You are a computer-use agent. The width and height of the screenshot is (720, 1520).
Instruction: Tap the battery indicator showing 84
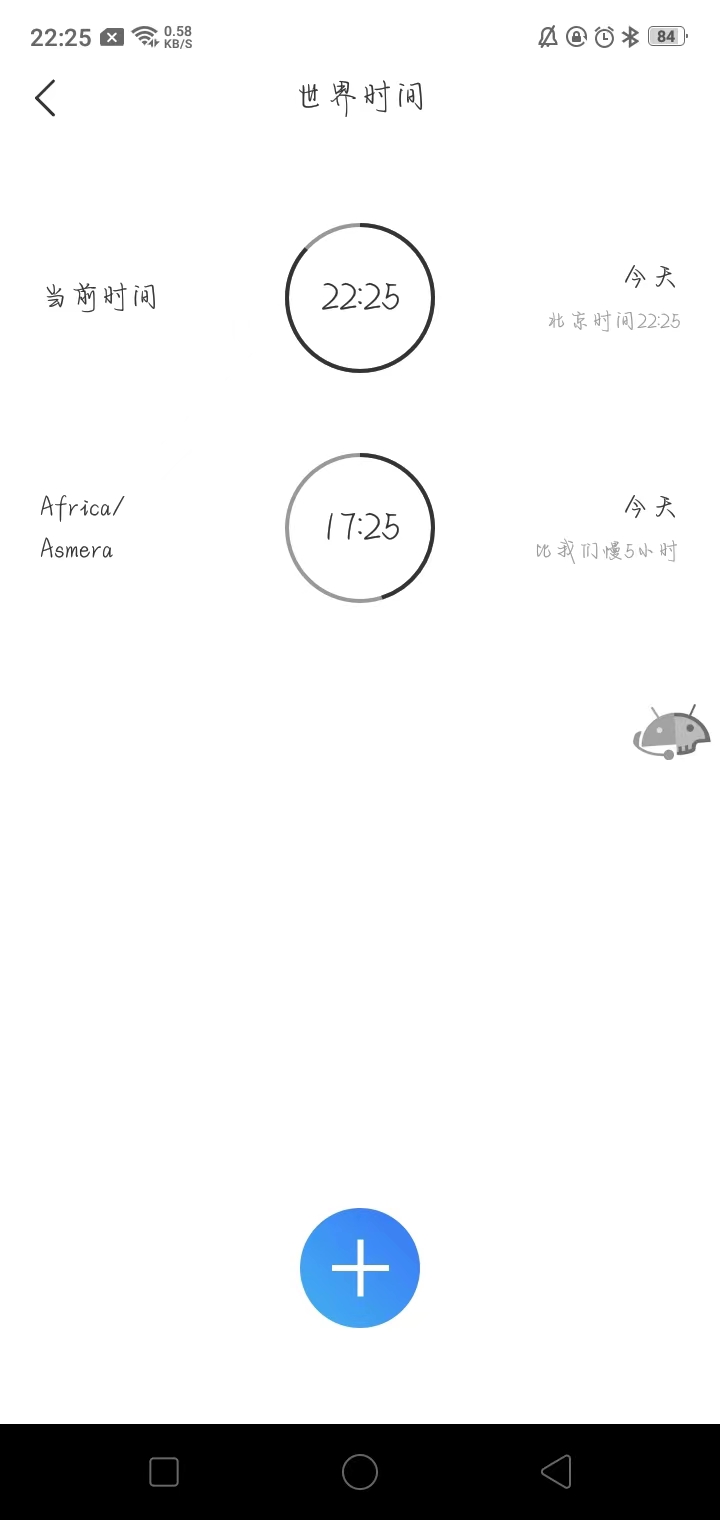pos(666,36)
